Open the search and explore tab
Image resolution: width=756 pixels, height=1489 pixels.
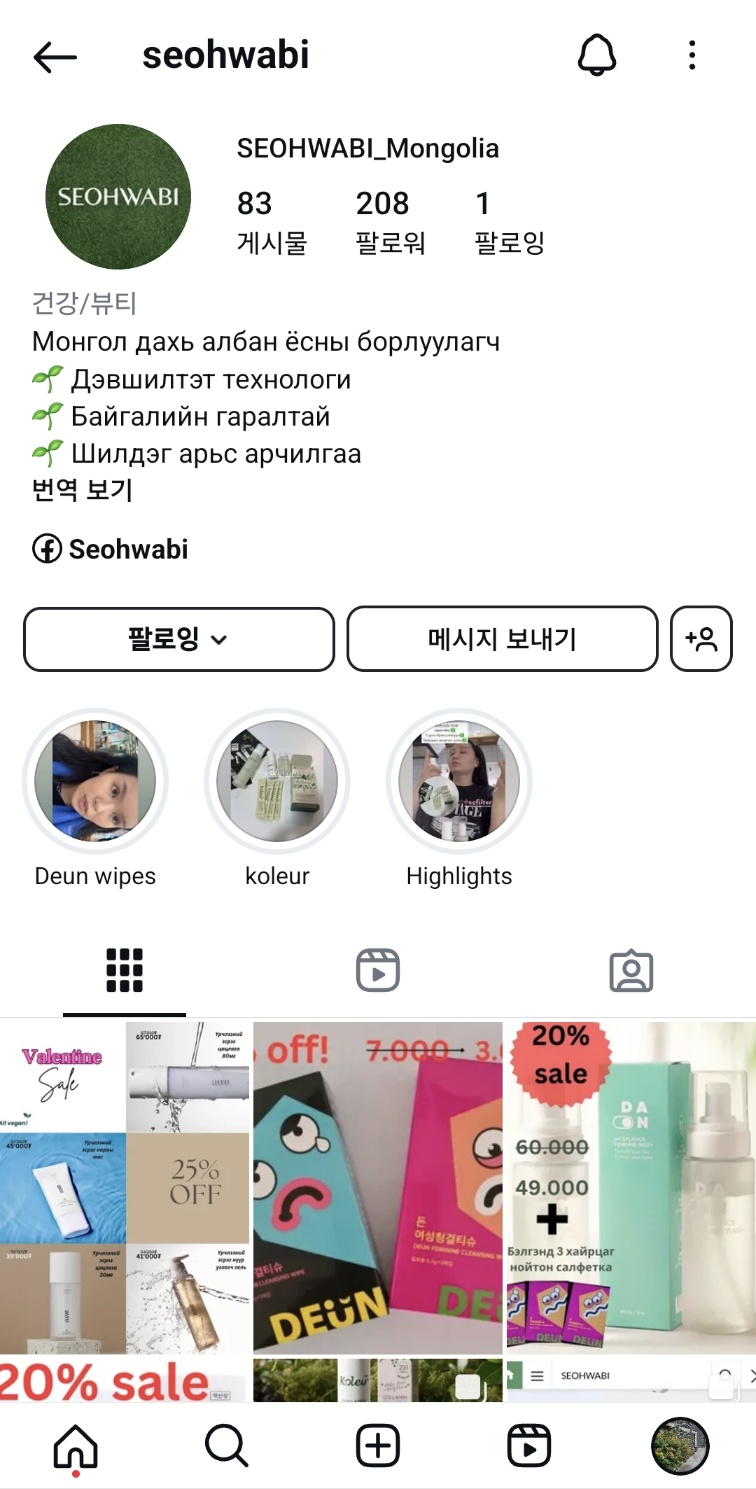click(x=227, y=1445)
